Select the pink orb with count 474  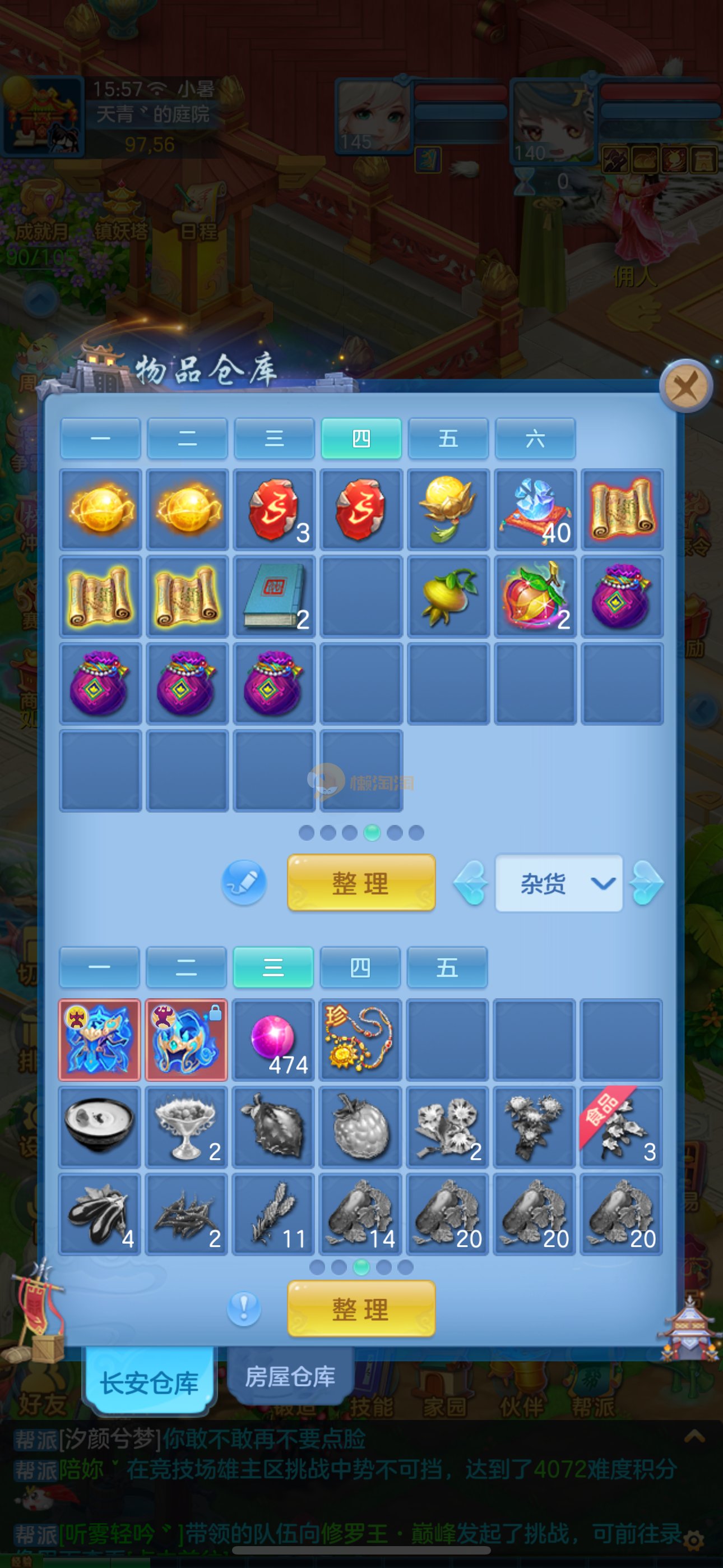pyautogui.click(x=274, y=1040)
